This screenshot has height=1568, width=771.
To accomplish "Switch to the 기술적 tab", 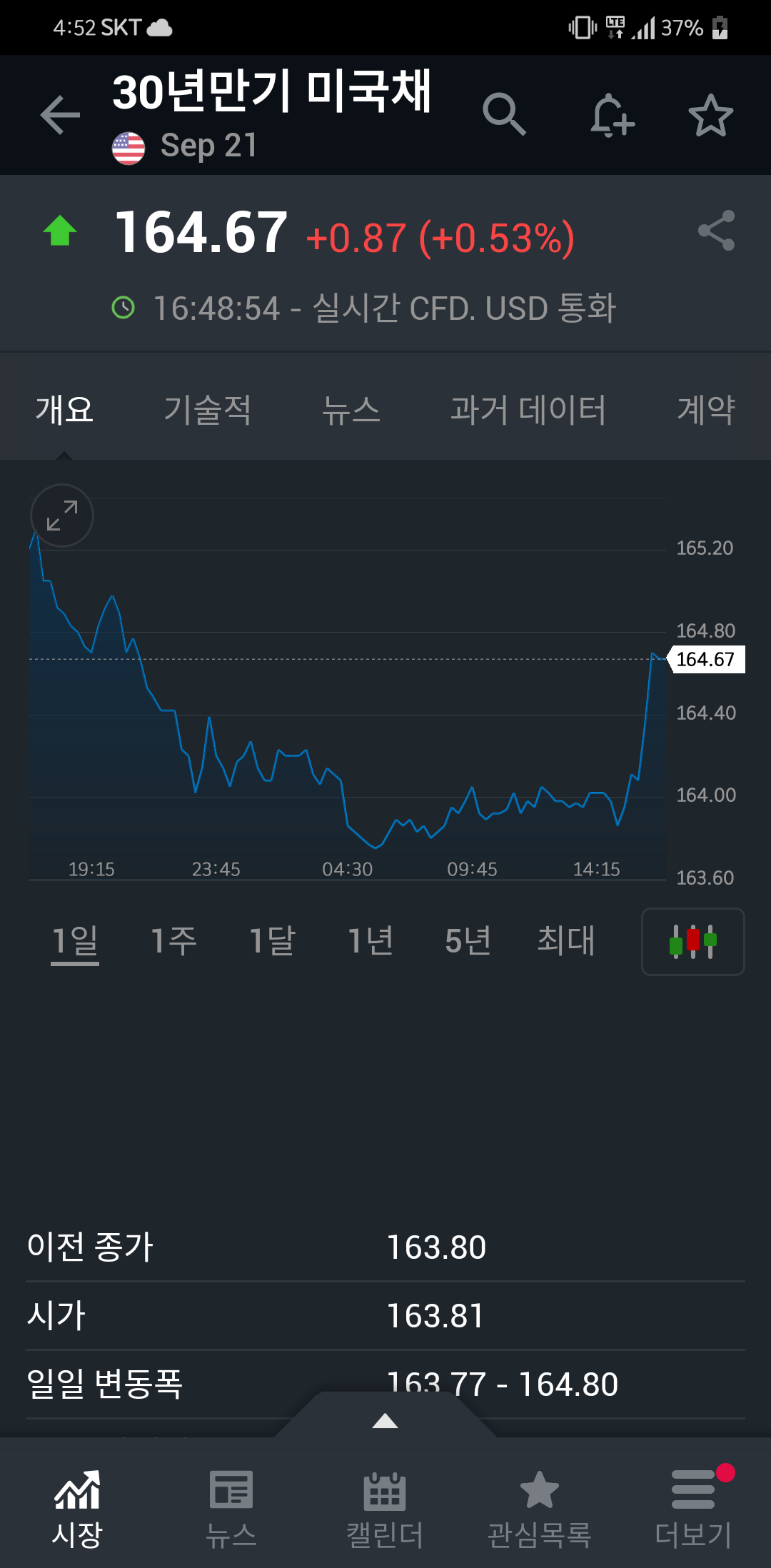I will coord(208,410).
